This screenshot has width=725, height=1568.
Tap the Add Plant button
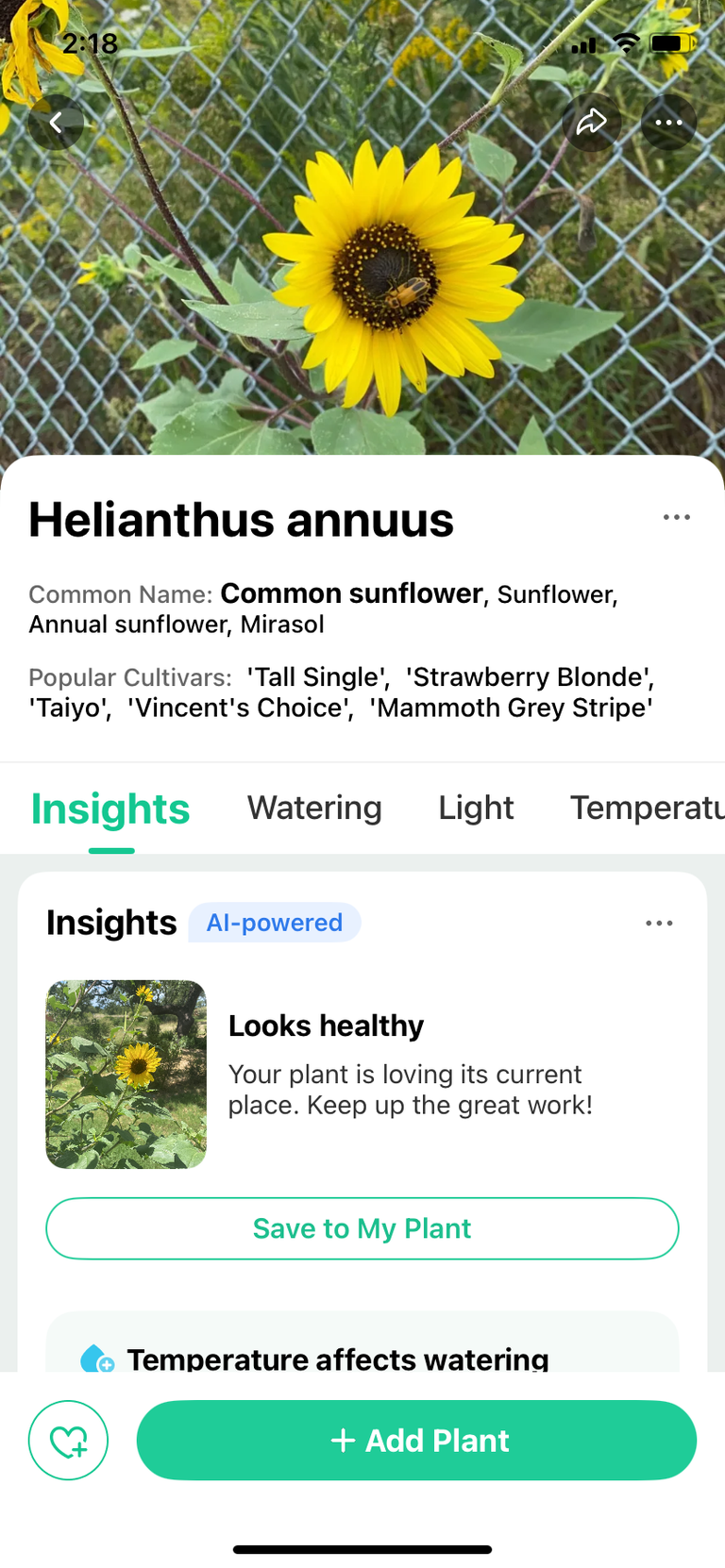click(416, 1441)
